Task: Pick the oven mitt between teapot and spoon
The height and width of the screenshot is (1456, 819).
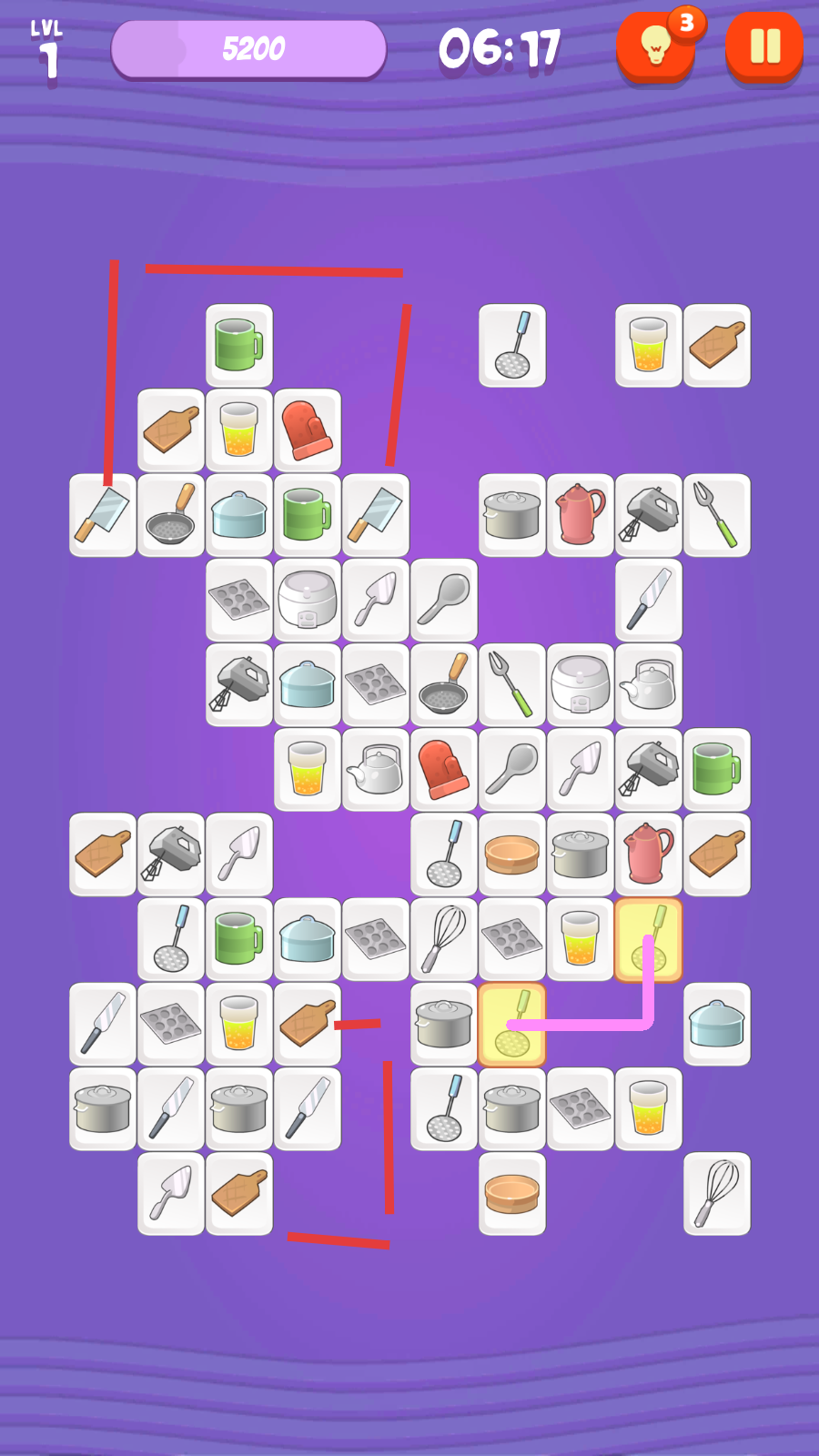Action: tap(444, 769)
